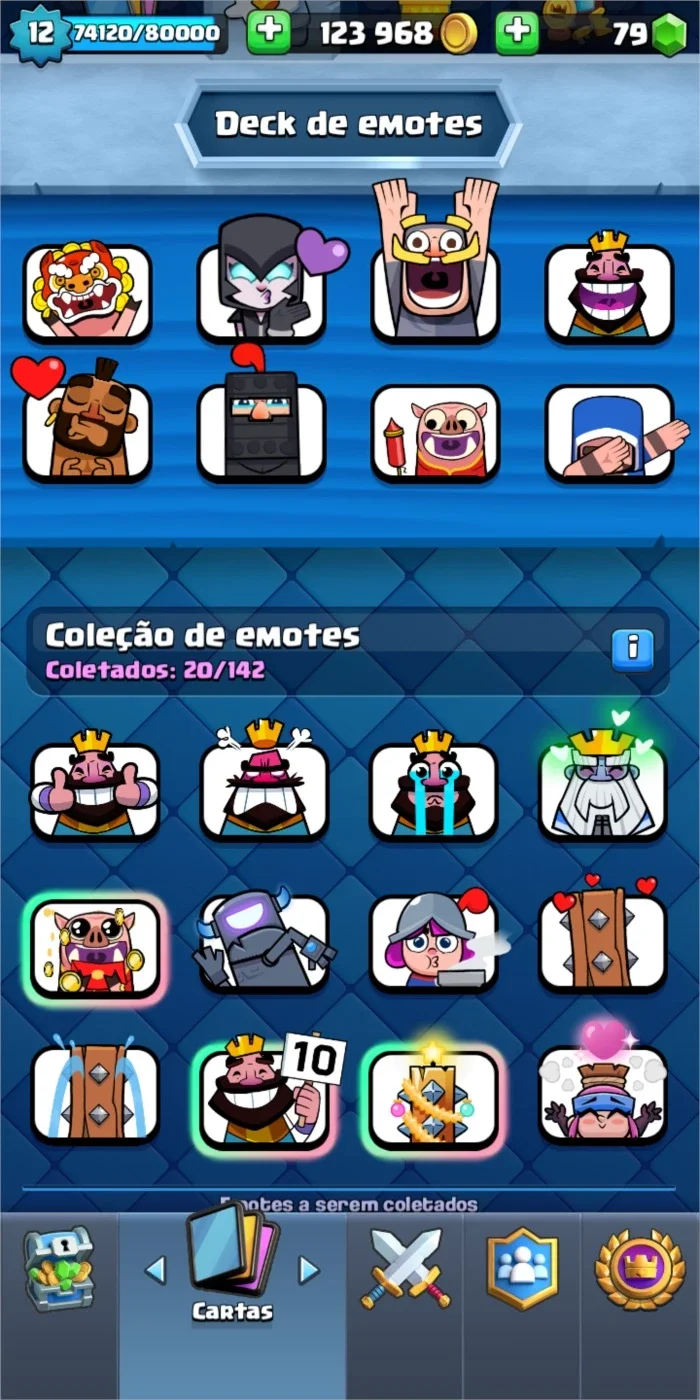Tap the green plus button beside the gold coins
This screenshot has height=1400, width=700.
point(269,33)
